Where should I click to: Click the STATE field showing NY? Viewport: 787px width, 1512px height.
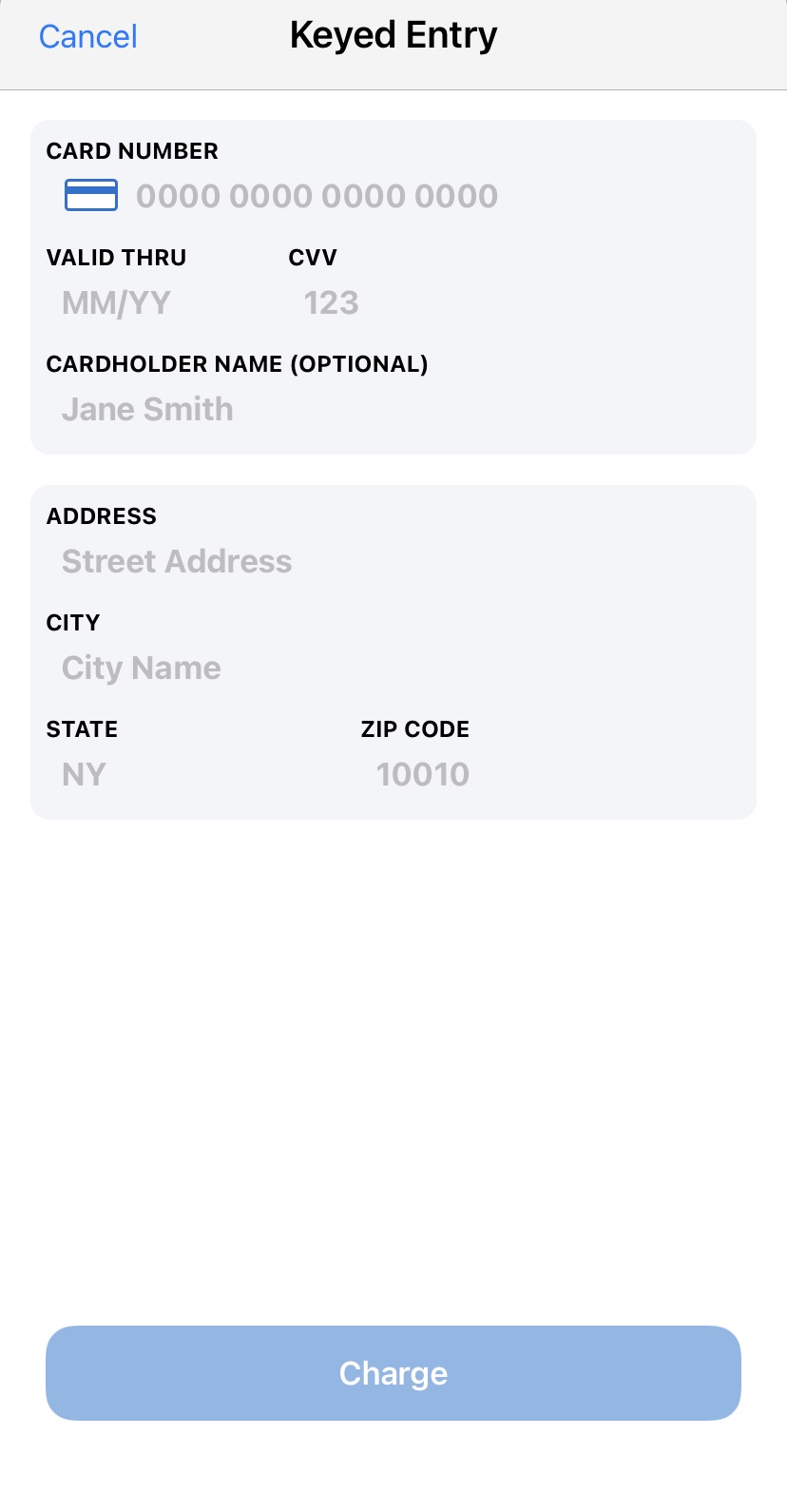(x=83, y=774)
